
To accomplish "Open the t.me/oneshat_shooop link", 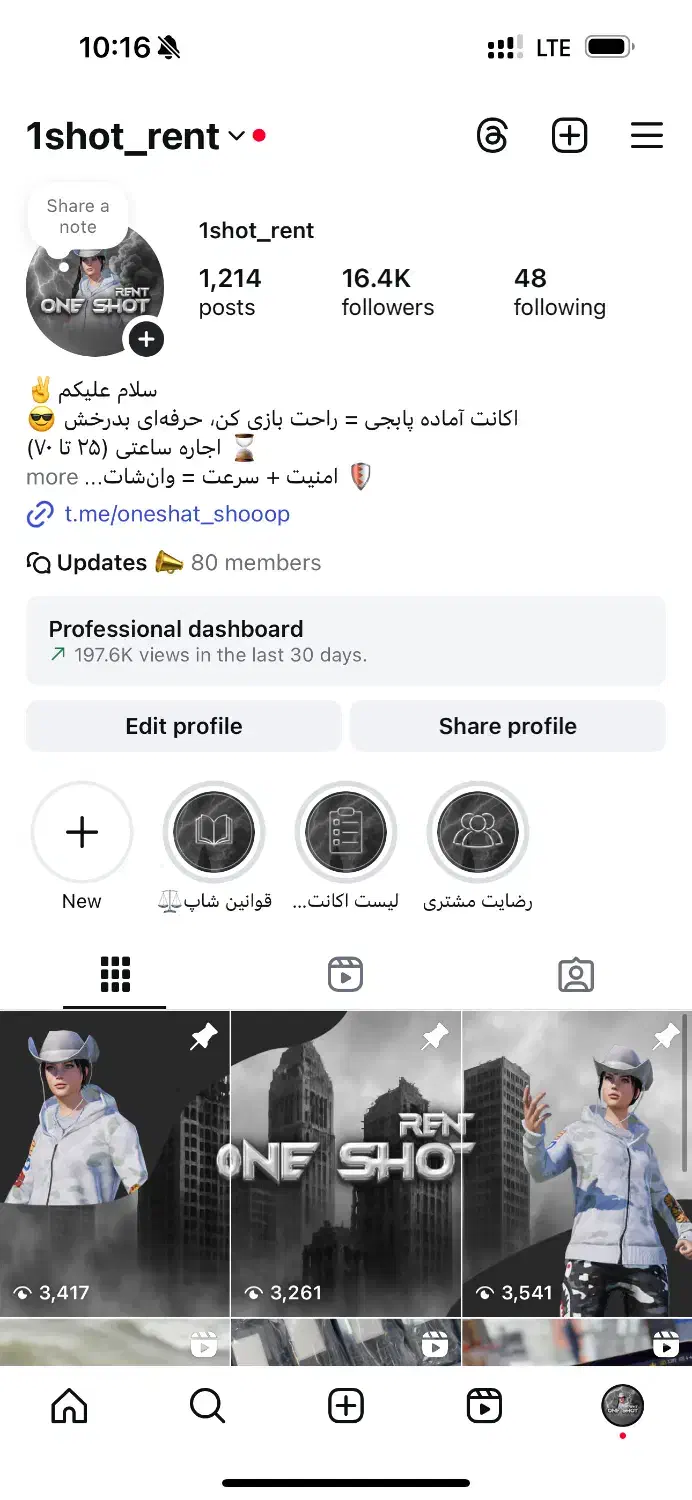I will click(x=176, y=515).
